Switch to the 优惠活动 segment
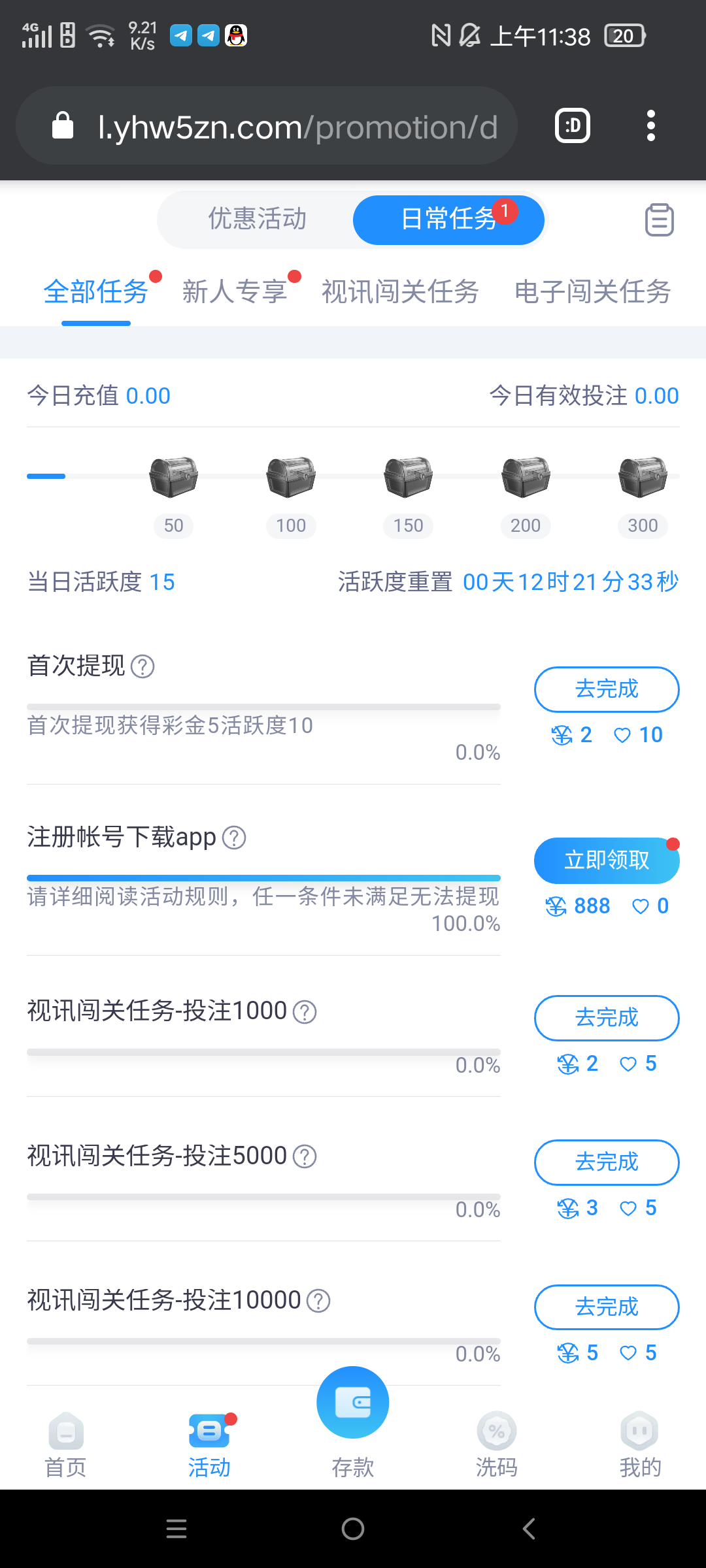The image size is (706, 1568). (x=257, y=219)
